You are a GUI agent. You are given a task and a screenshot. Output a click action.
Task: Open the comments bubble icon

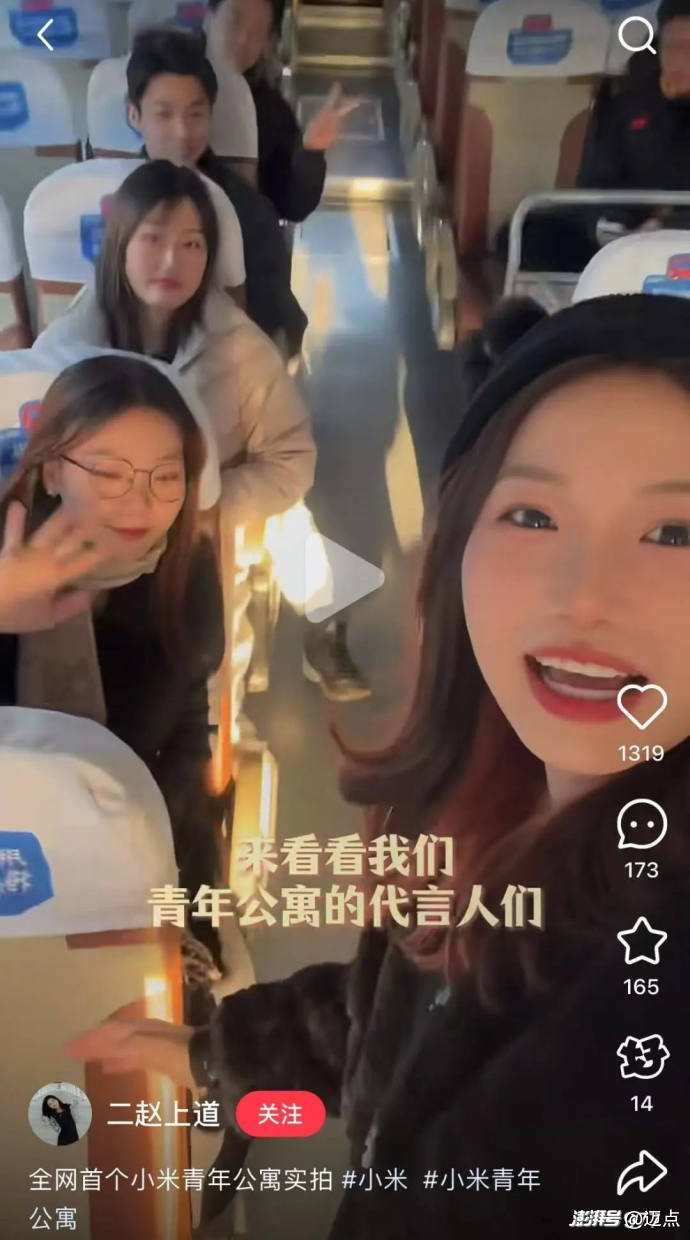click(641, 825)
